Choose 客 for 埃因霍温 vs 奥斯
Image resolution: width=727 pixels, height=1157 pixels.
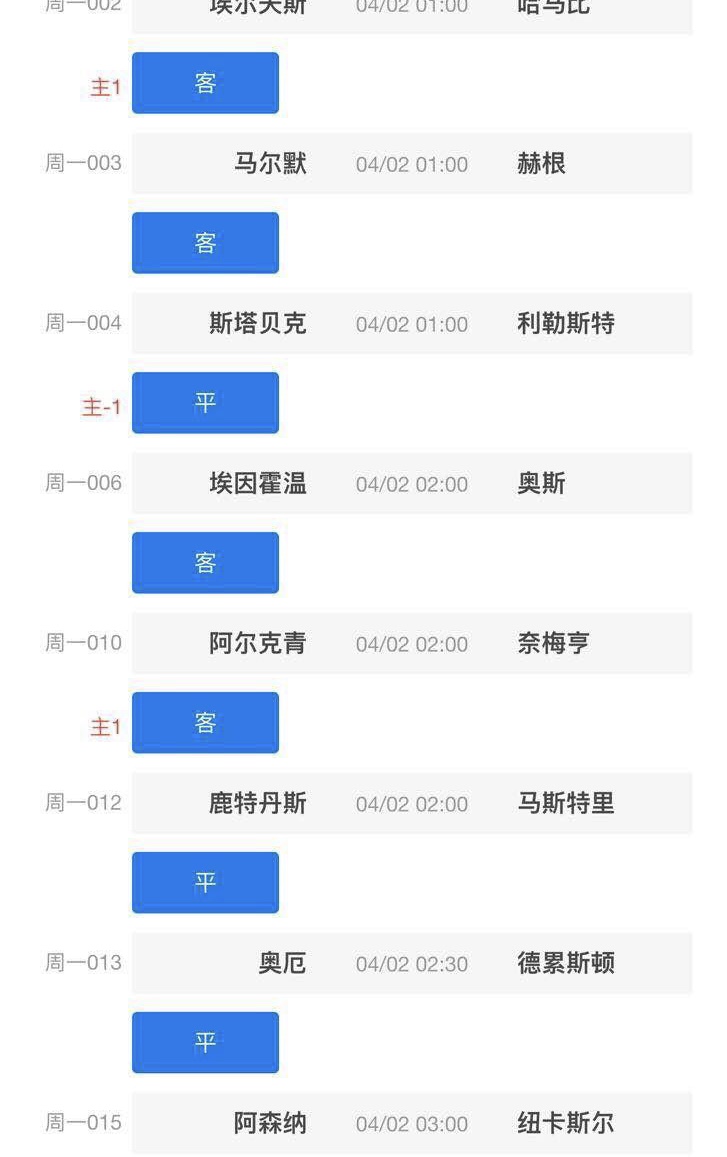tap(205, 563)
